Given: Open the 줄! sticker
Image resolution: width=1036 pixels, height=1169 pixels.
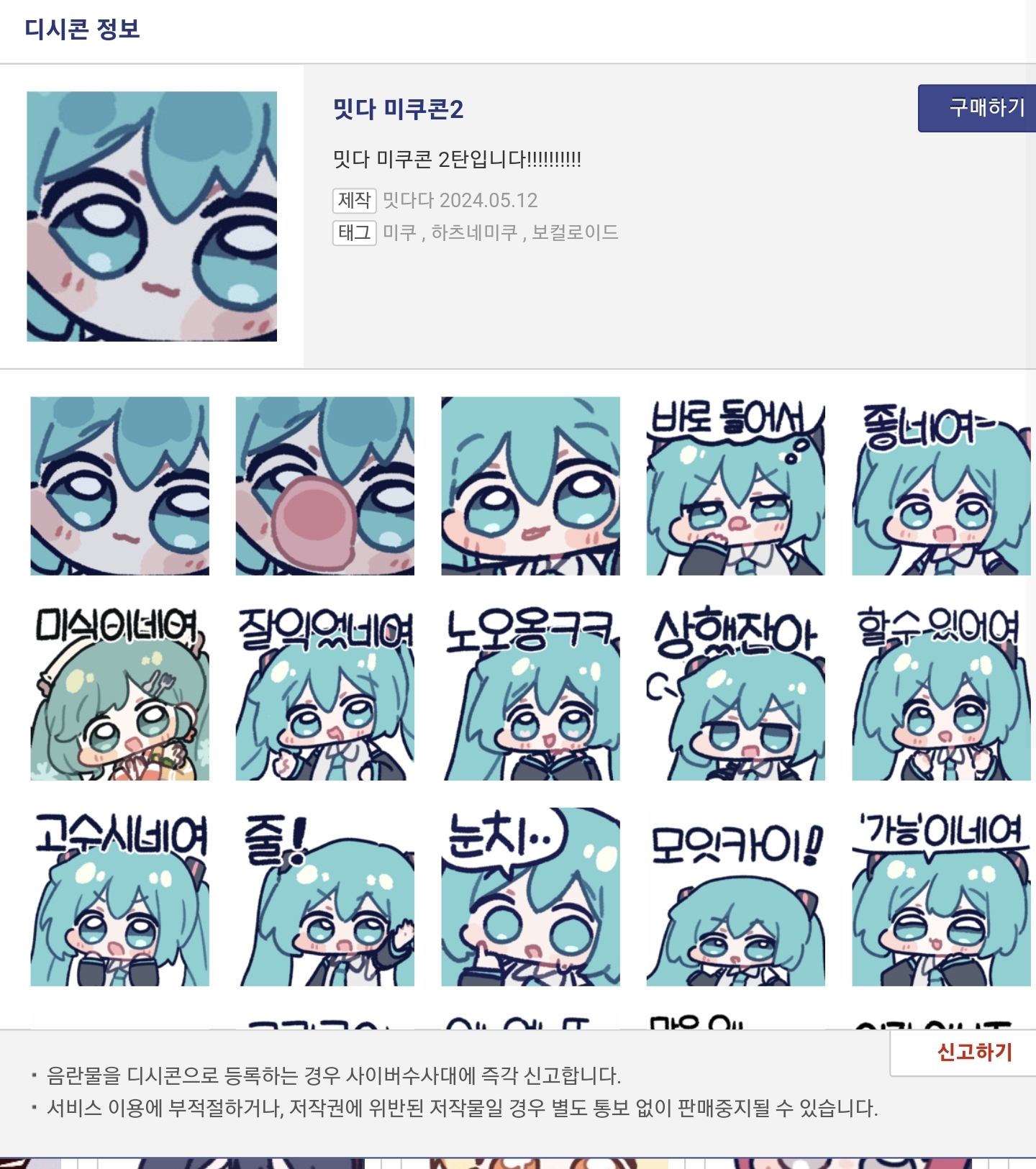Looking at the screenshot, I should pos(324,897).
